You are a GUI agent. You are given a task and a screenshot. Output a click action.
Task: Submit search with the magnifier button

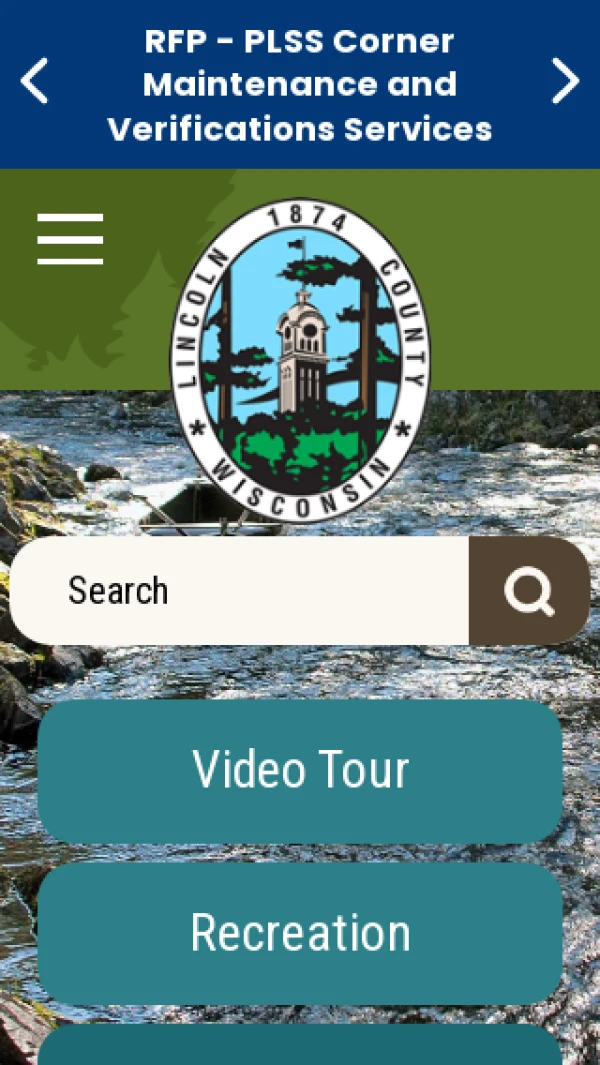[529, 591]
